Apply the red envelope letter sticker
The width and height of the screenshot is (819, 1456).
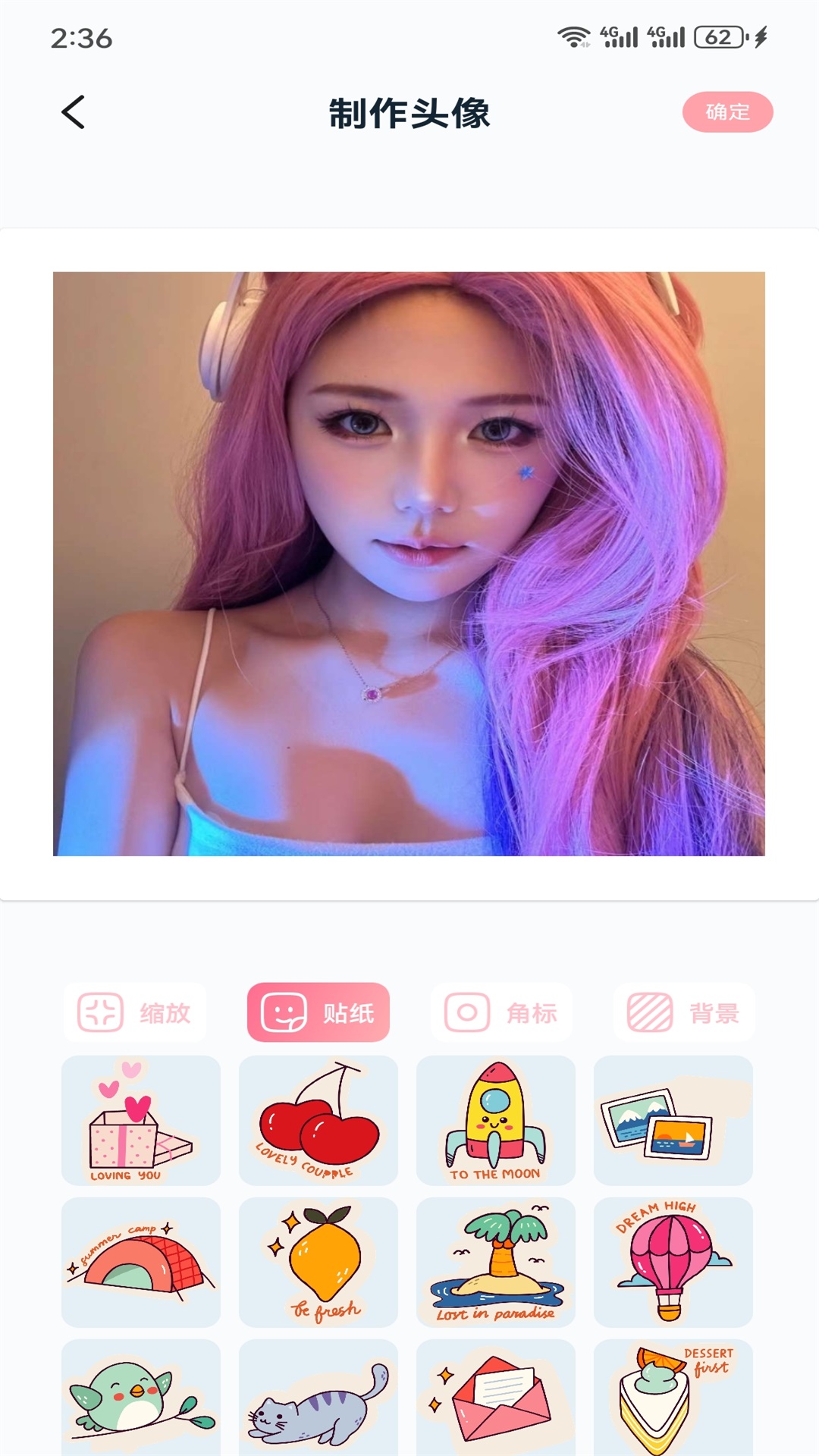(496, 1397)
